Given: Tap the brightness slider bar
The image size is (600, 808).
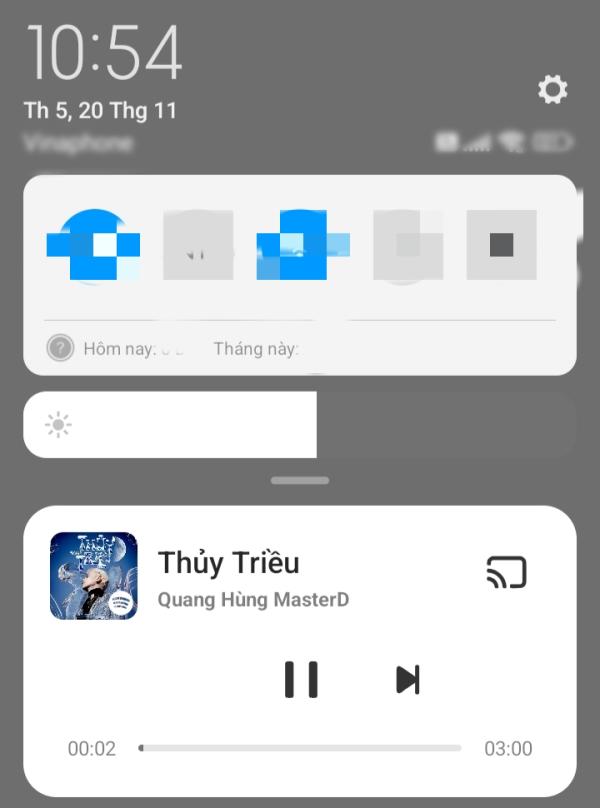Looking at the screenshot, I should click(x=300, y=424).
